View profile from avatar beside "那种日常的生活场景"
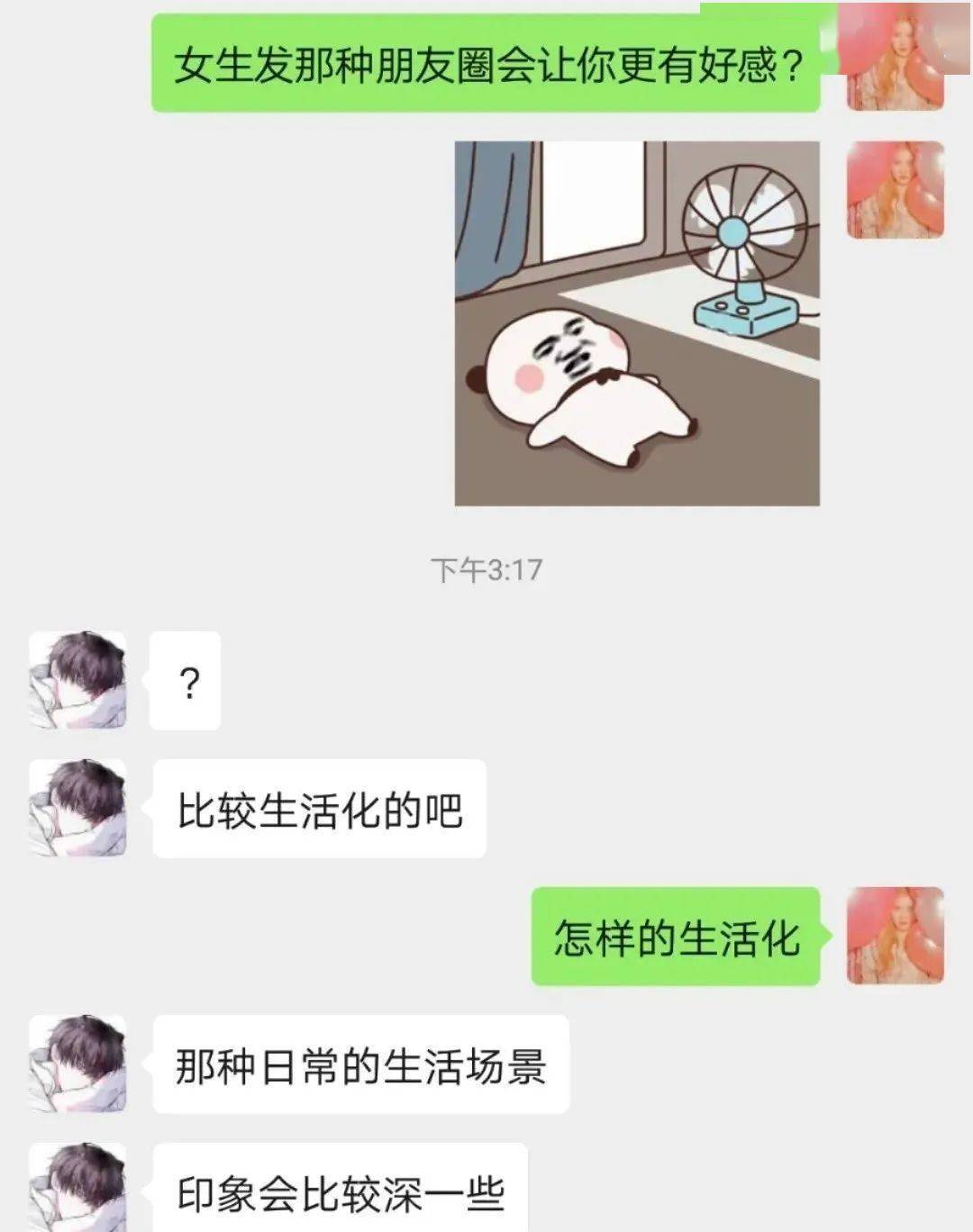Image resolution: width=973 pixels, height=1232 pixels. (x=77, y=1064)
